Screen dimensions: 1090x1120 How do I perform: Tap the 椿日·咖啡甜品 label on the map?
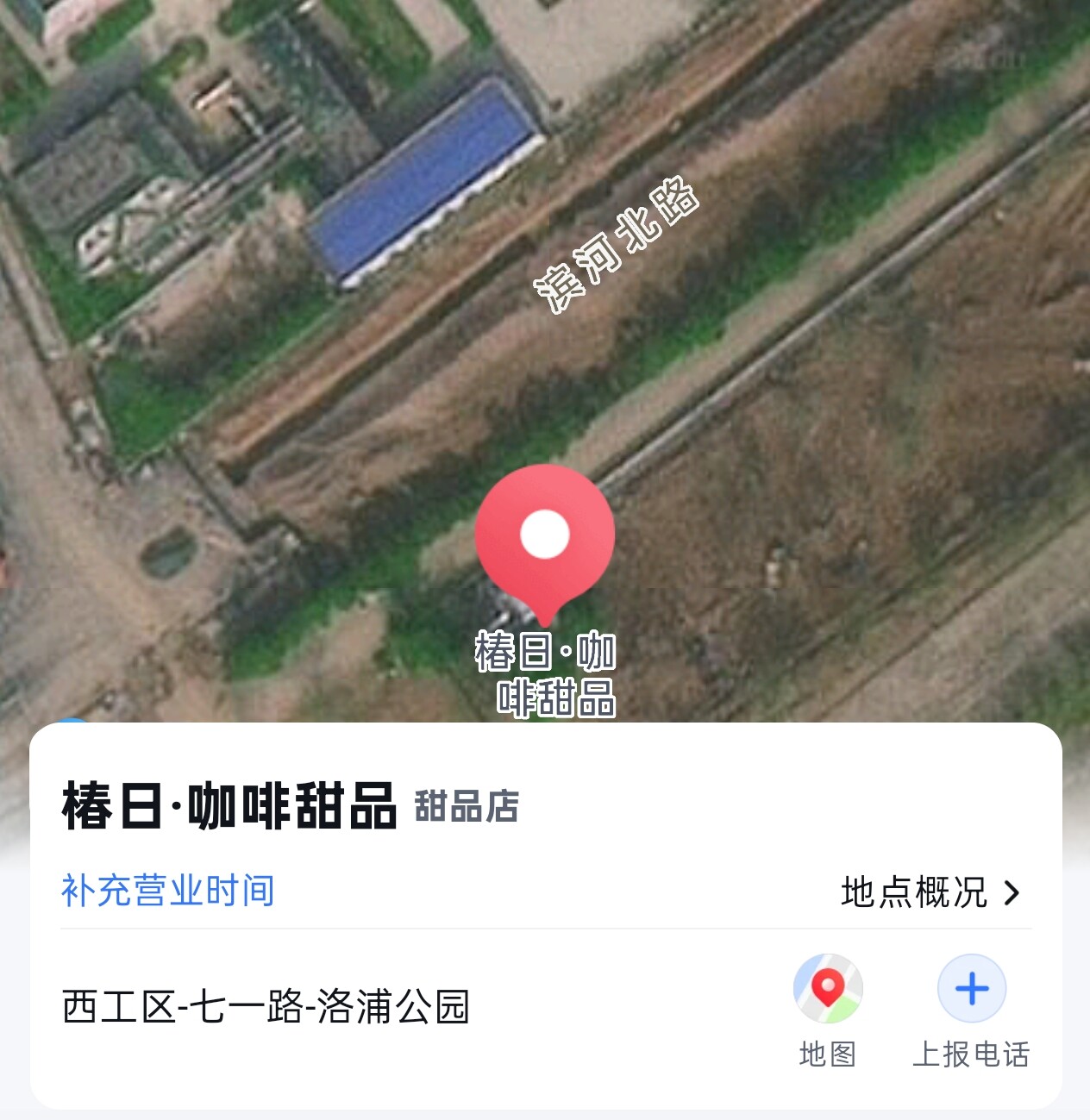[545, 675]
